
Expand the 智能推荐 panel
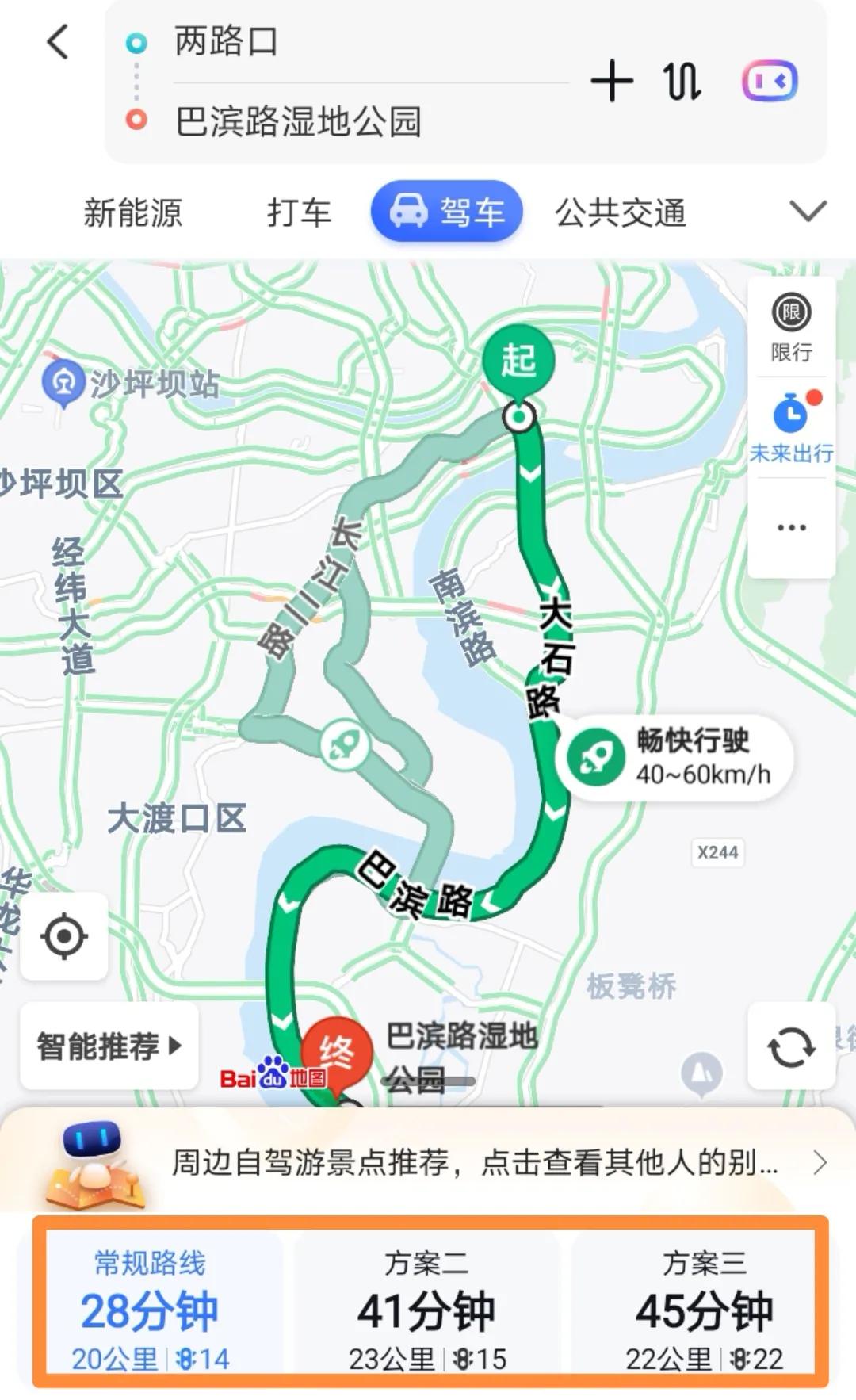click(108, 1046)
